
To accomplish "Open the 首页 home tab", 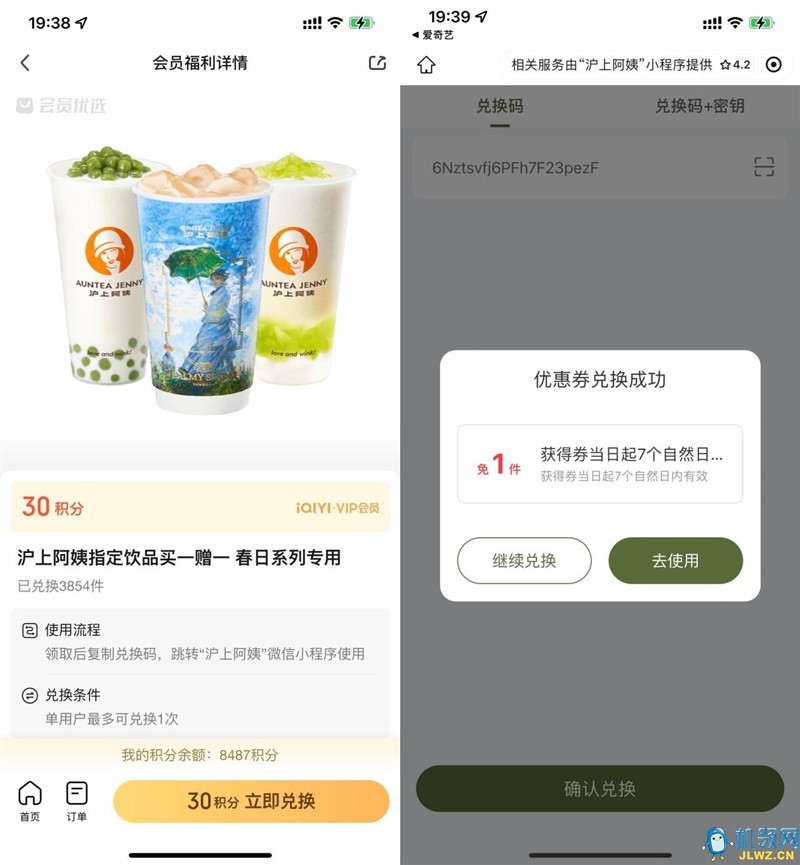I will [x=30, y=801].
